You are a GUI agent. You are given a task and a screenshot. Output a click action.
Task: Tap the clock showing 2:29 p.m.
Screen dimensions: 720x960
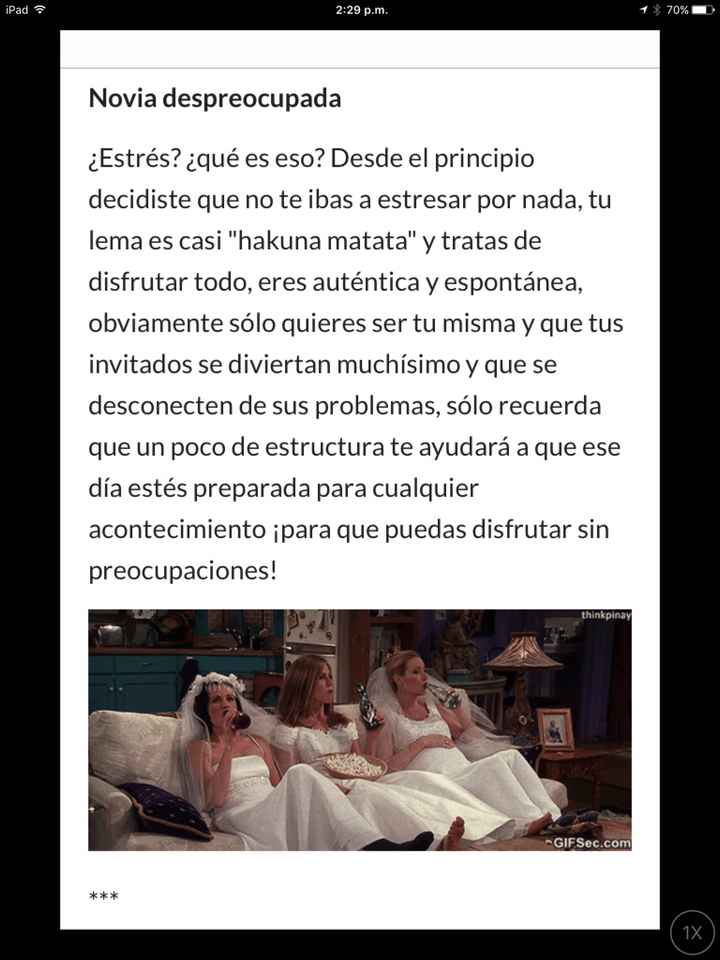coord(360,10)
